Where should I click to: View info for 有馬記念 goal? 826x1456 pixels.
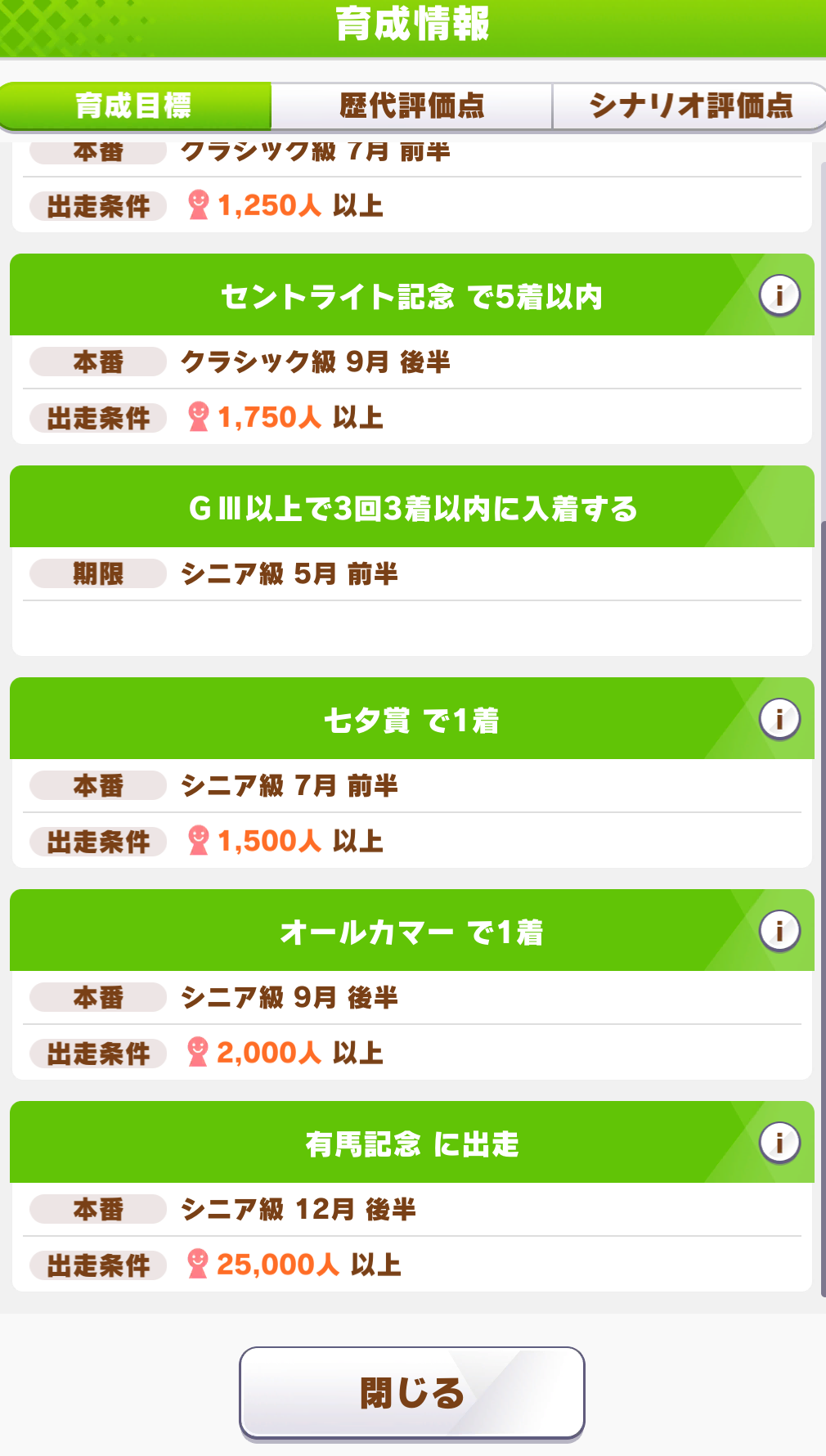tap(779, 1143)
